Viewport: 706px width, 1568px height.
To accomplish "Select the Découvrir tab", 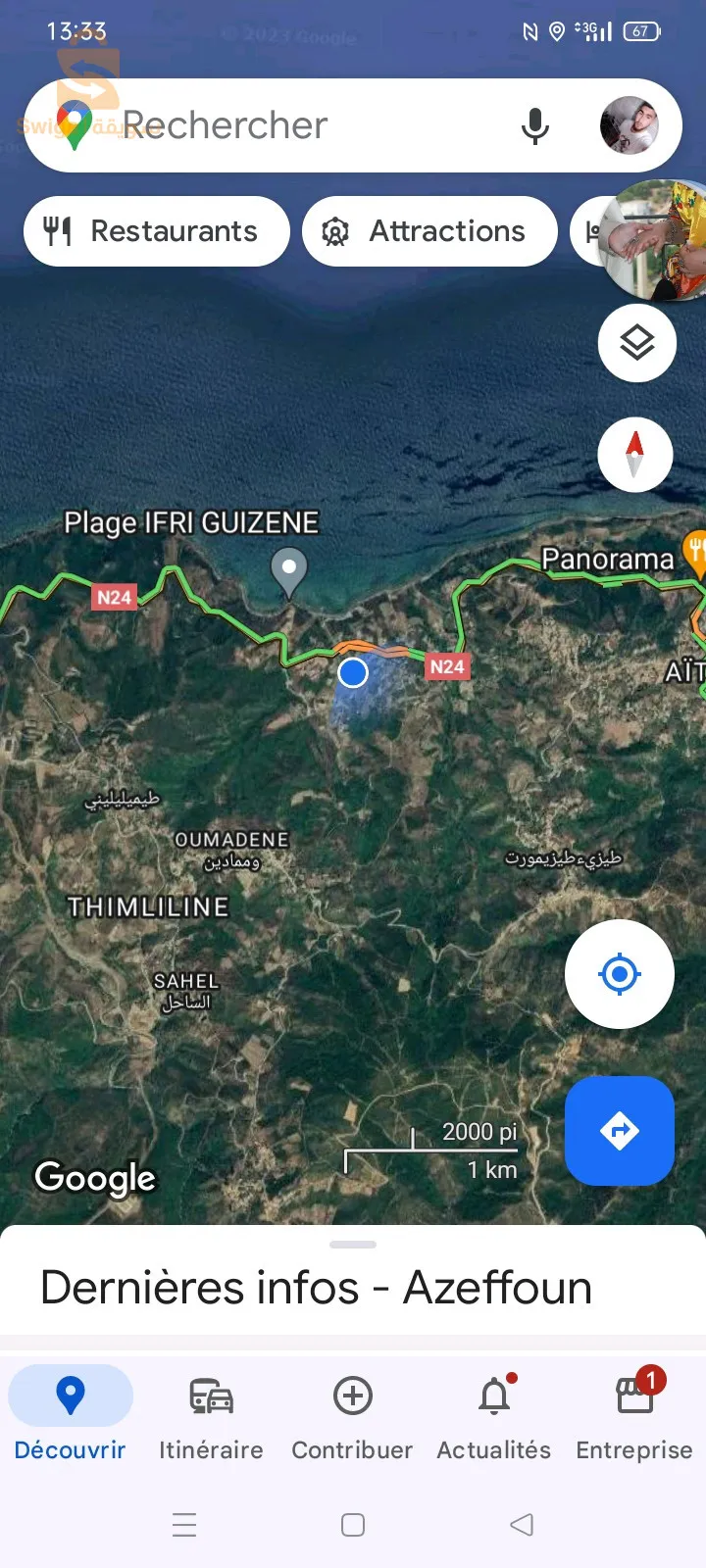I will point(71,1417).
